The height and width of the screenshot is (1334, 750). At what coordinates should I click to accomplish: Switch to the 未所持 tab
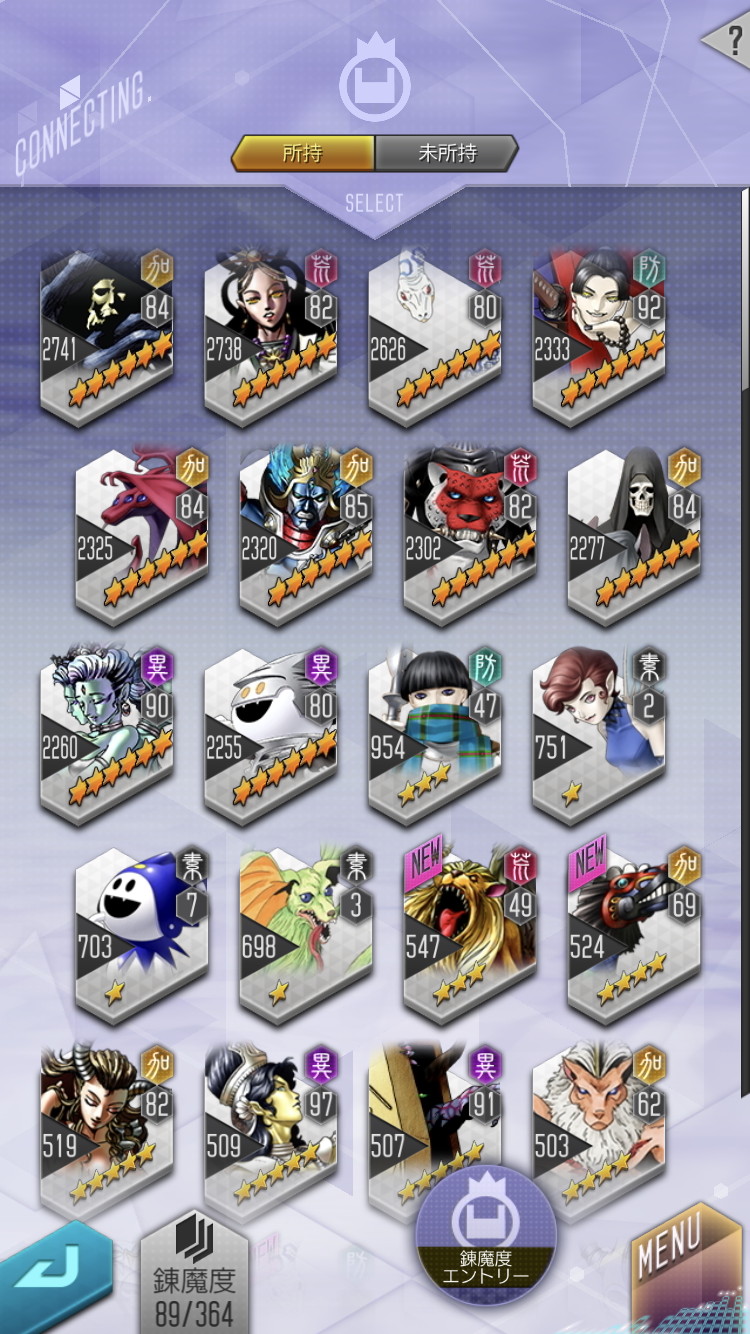click(x=447, y=153)
